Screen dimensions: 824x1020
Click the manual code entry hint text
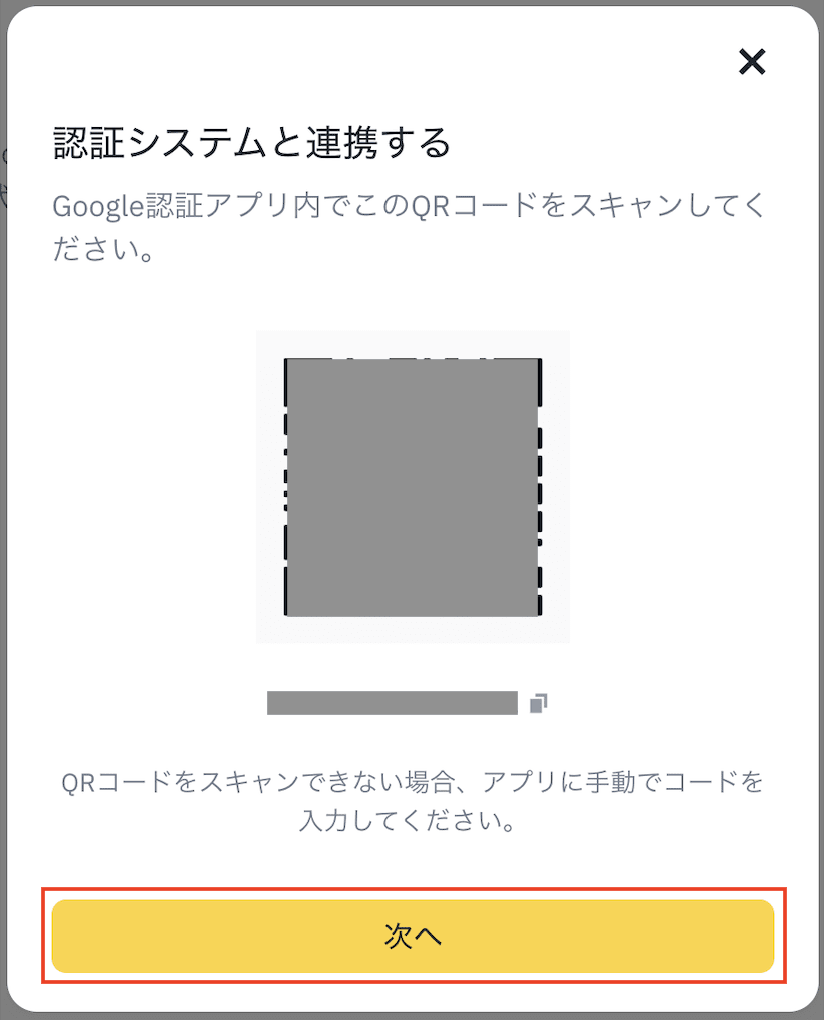pos(412,801)
